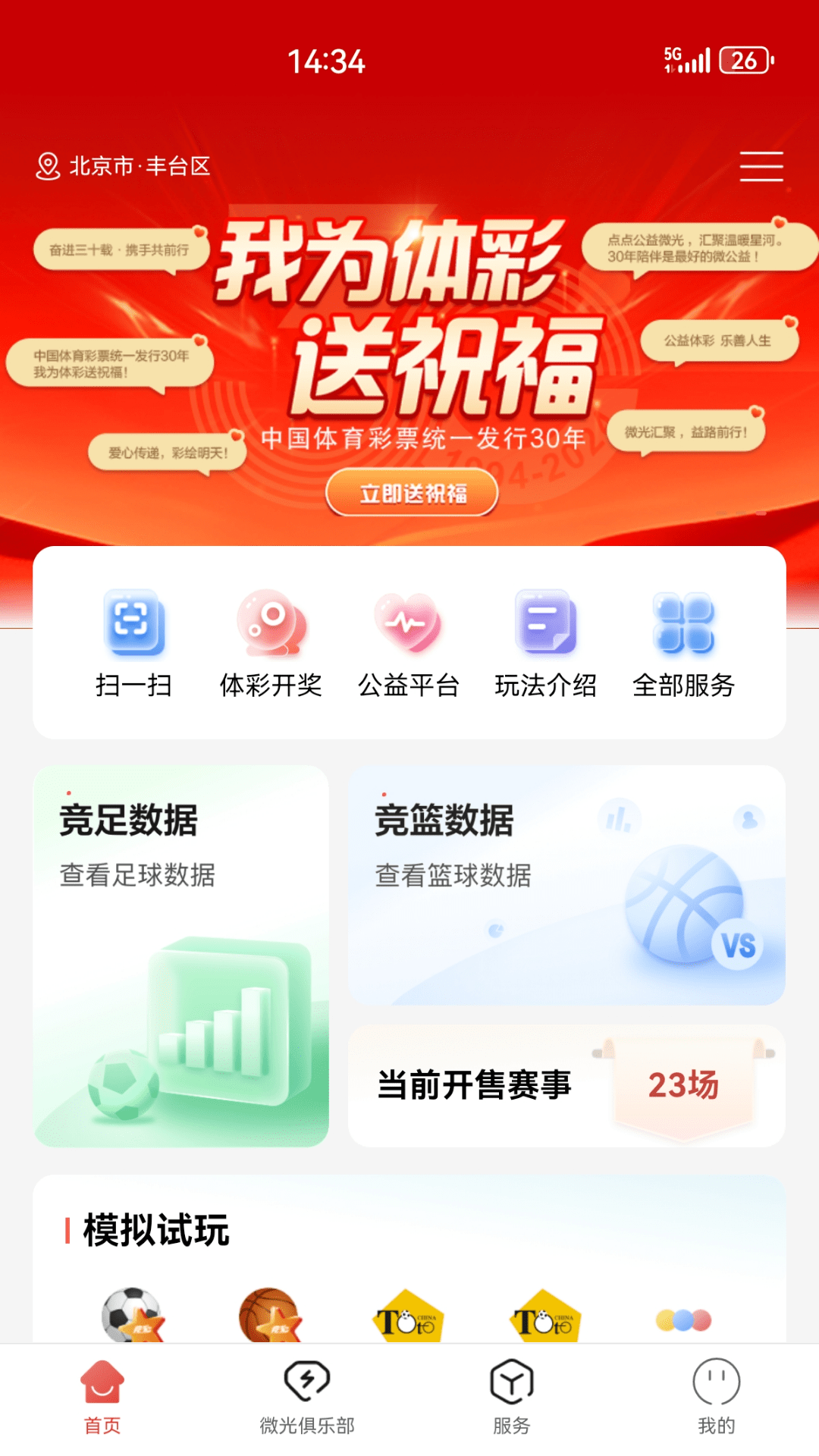
Task: Open 体彩开奖 results
Action: tap(271, 643)
